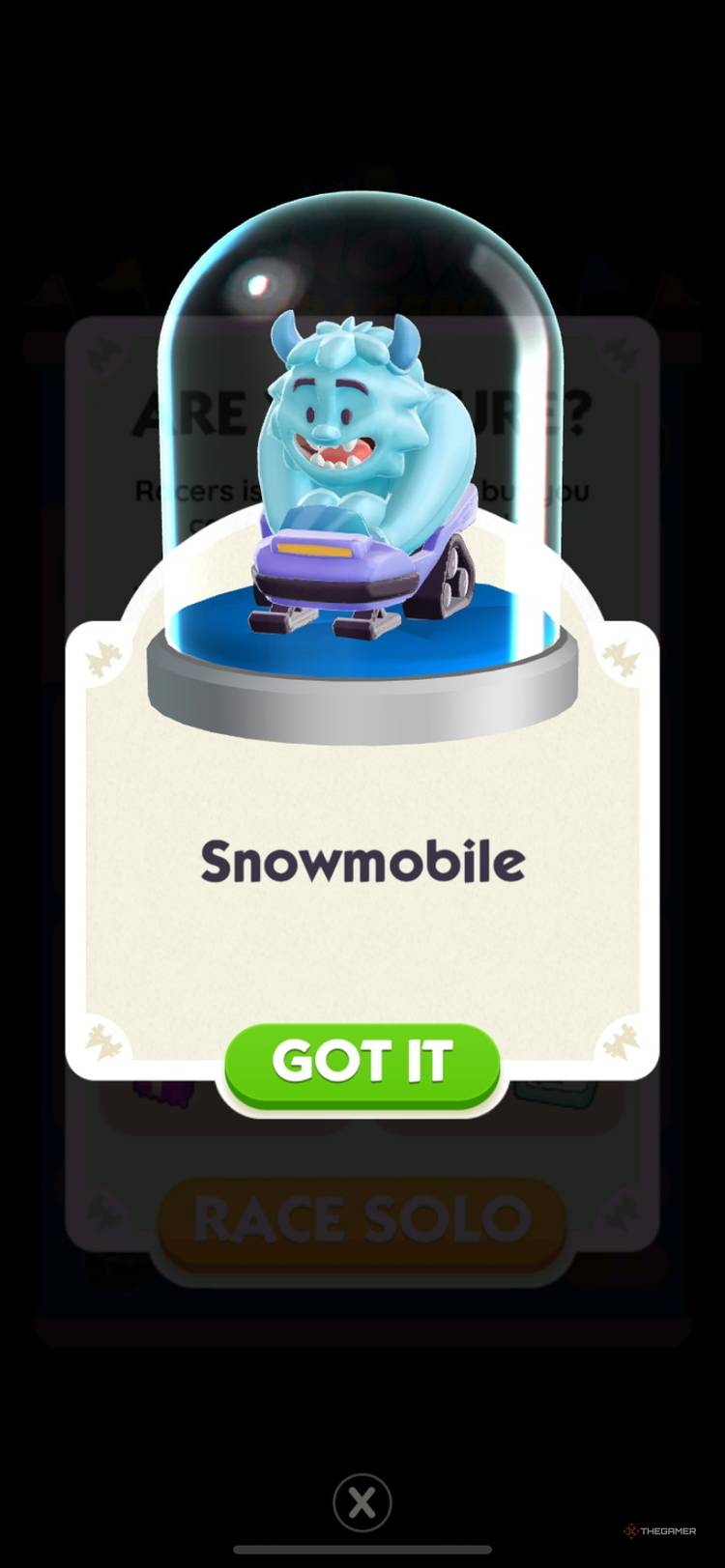Tap the circular X icon at the bottom

362,1502
